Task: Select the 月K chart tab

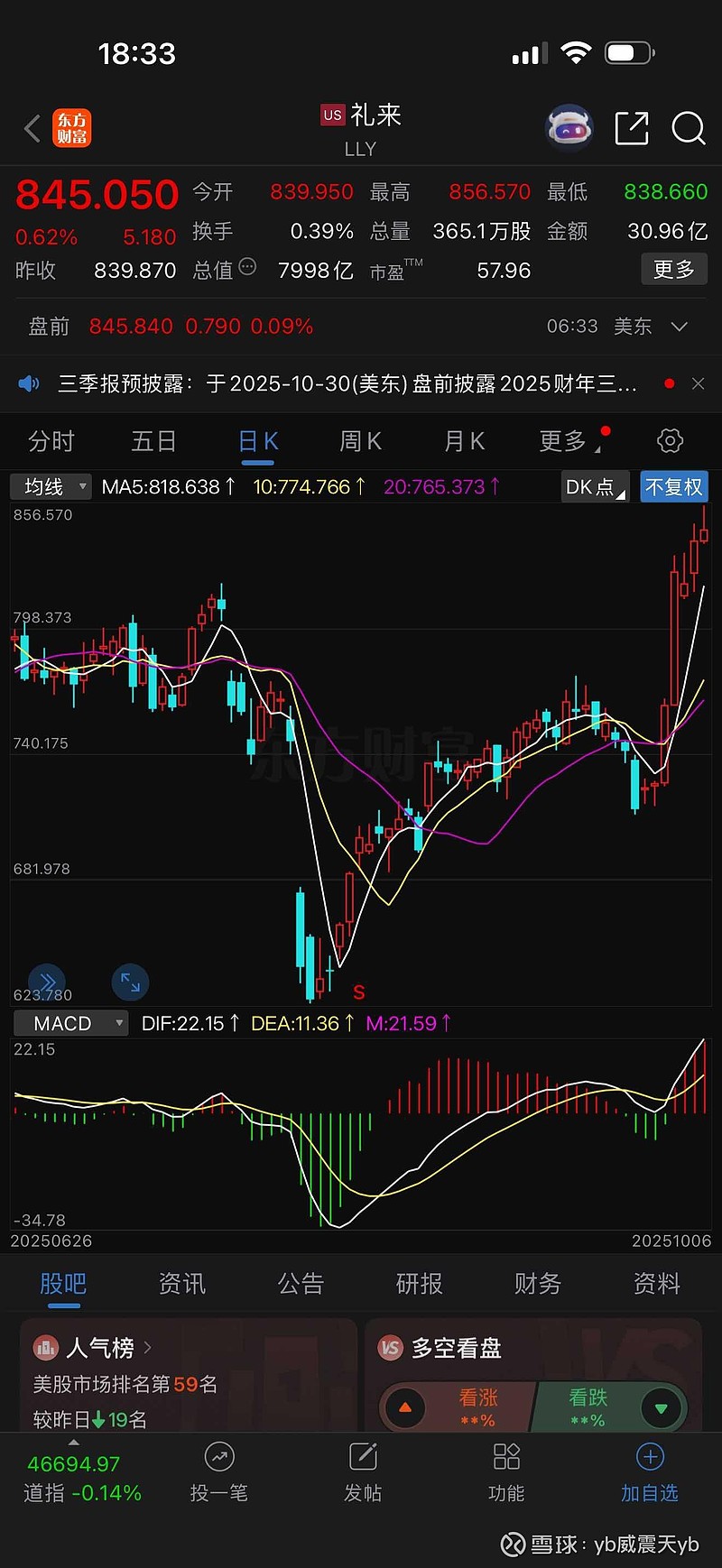Action: click(464, 441)
